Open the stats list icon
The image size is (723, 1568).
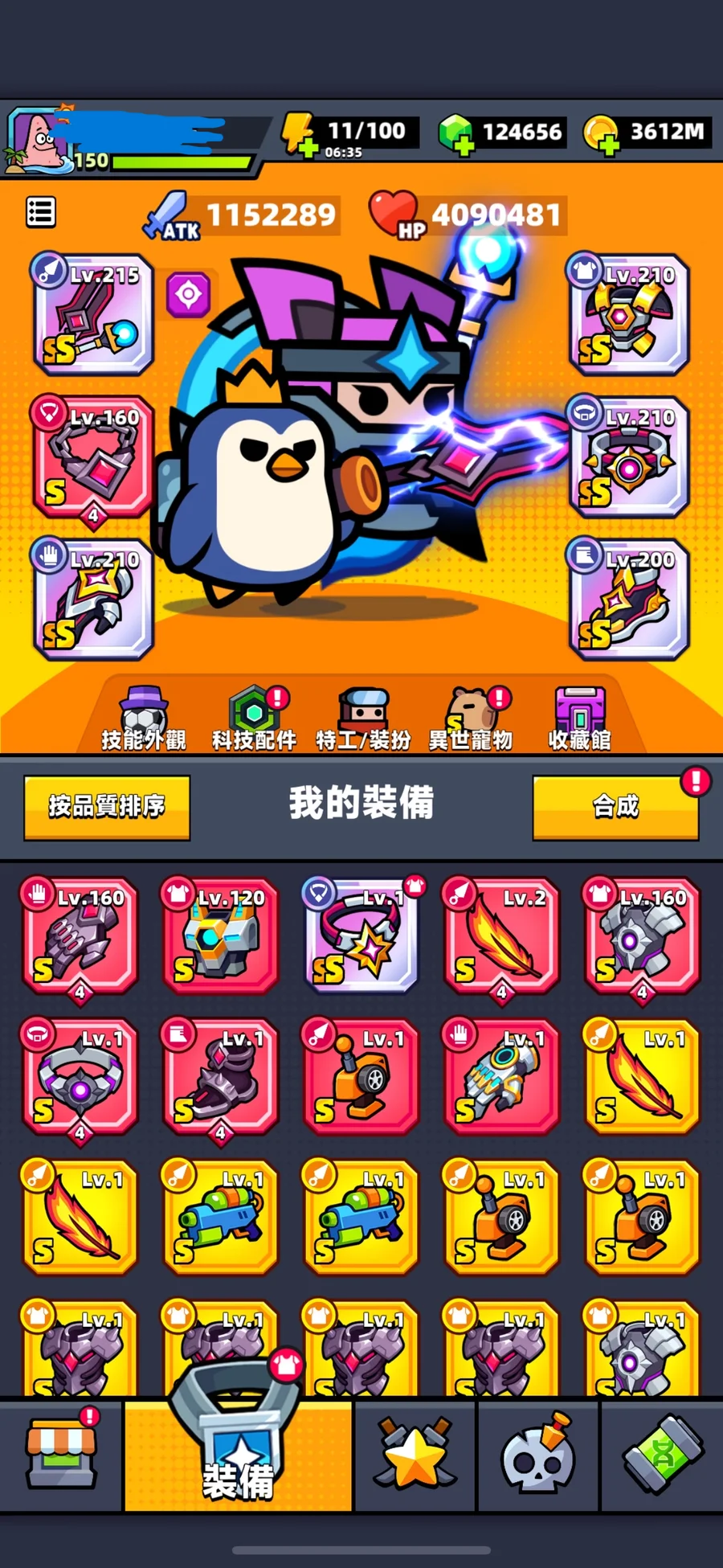[41, 213]
